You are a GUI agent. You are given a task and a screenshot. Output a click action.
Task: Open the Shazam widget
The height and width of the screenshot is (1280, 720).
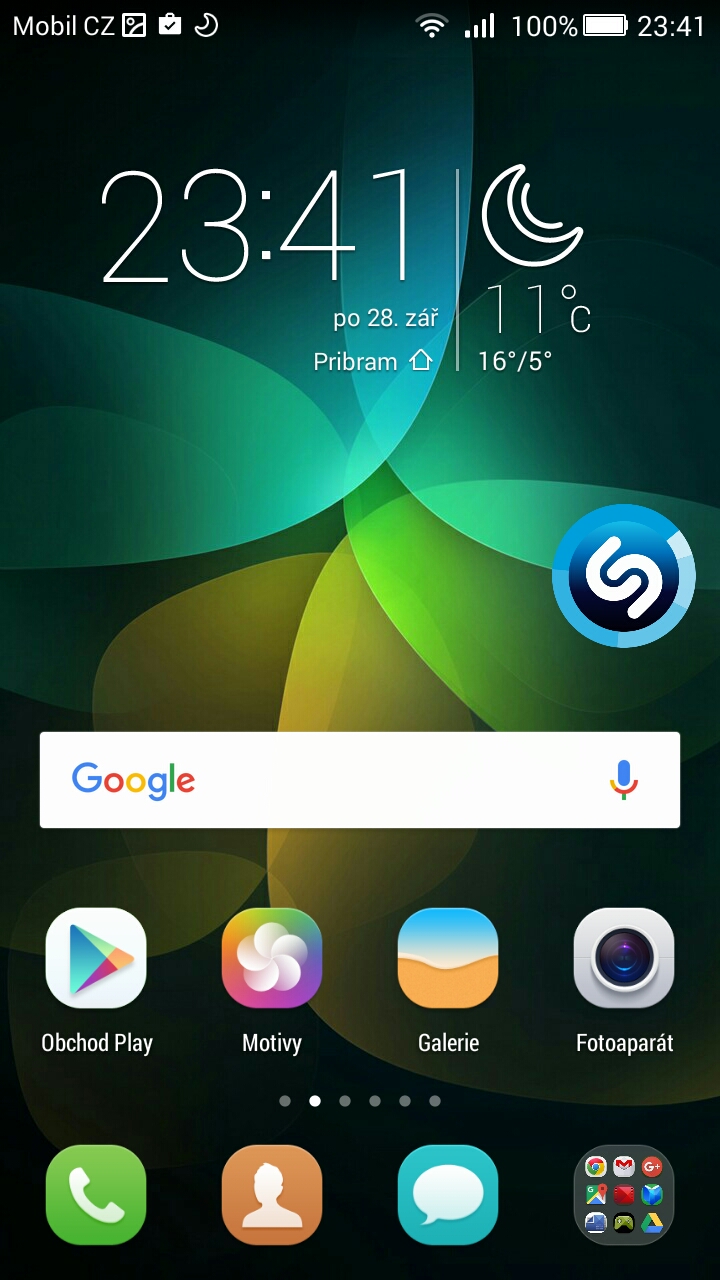click(624, 576)
